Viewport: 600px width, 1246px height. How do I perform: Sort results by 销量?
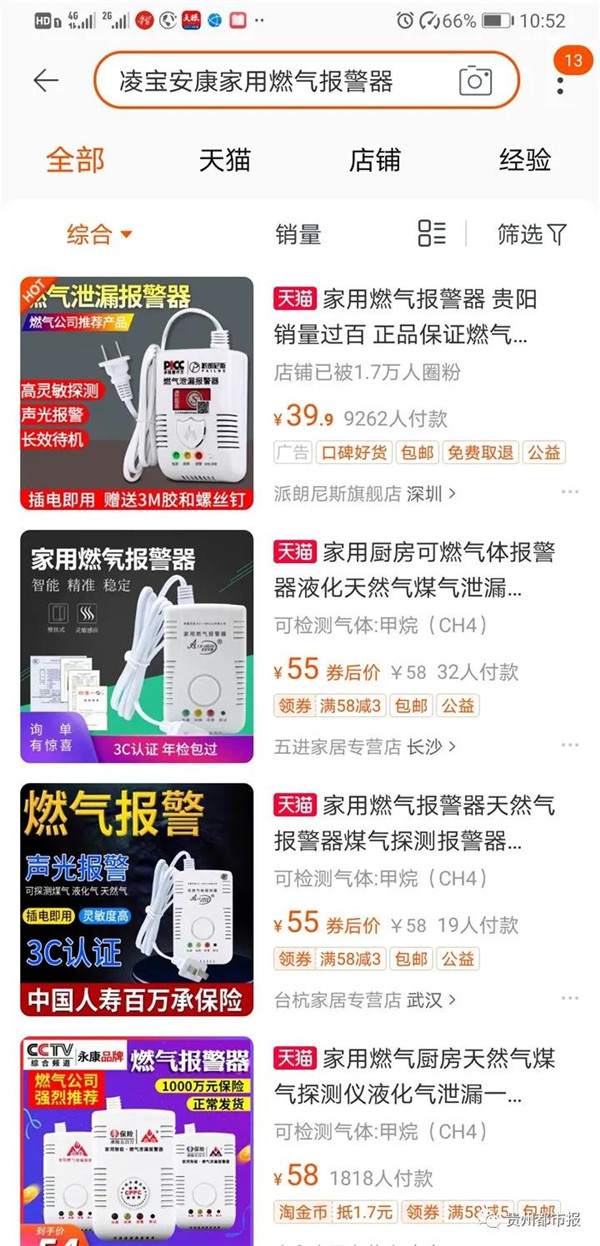point(298,235)
